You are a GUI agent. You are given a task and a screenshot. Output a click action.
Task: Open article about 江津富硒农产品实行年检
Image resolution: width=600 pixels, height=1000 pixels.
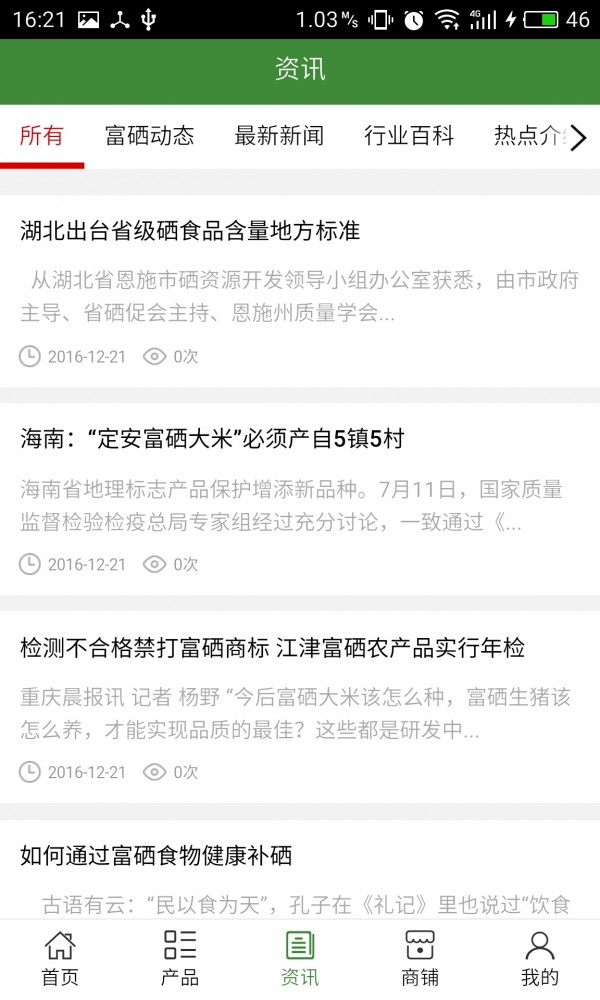point(272,648)
